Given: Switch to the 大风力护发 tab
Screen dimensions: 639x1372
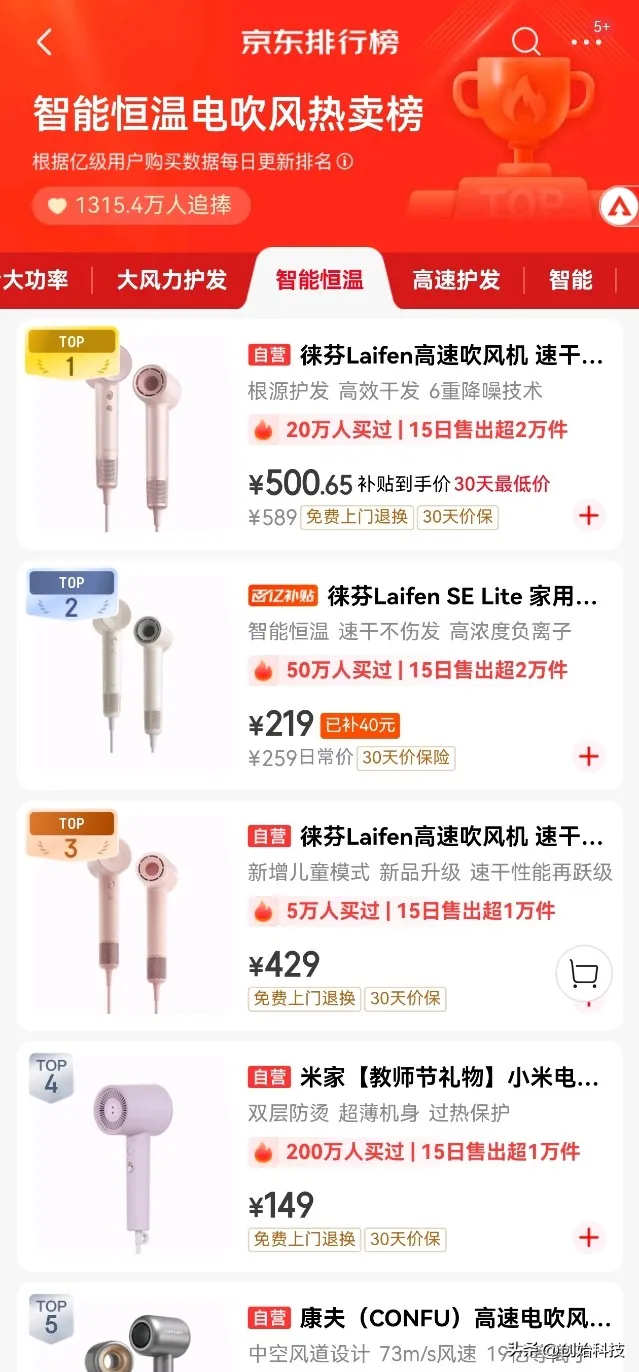Looking at the screenshot, I should (172, 280).
